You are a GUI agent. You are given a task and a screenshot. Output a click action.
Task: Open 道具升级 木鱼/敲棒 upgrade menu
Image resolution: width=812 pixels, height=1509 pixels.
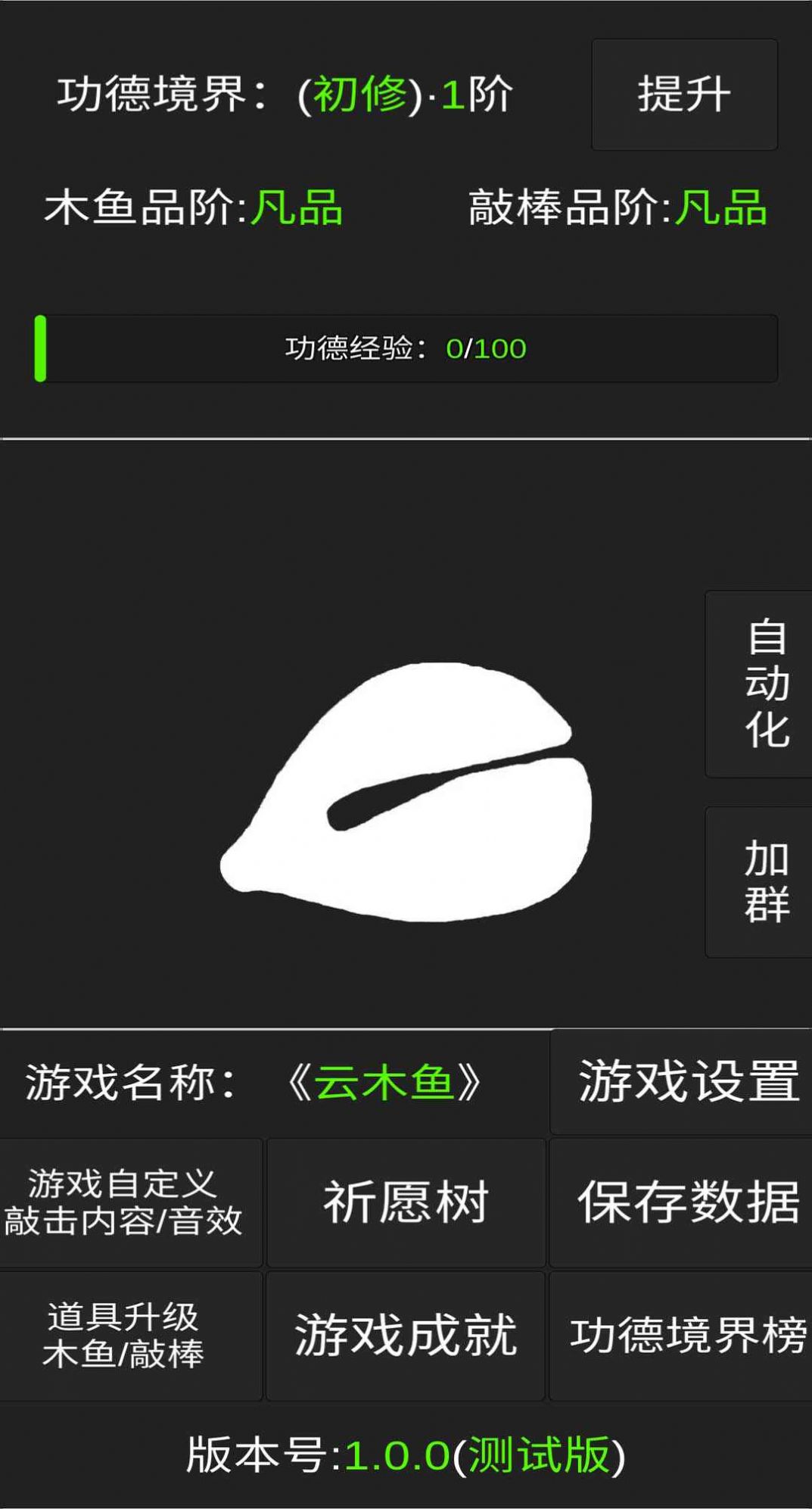[129, 1335]
